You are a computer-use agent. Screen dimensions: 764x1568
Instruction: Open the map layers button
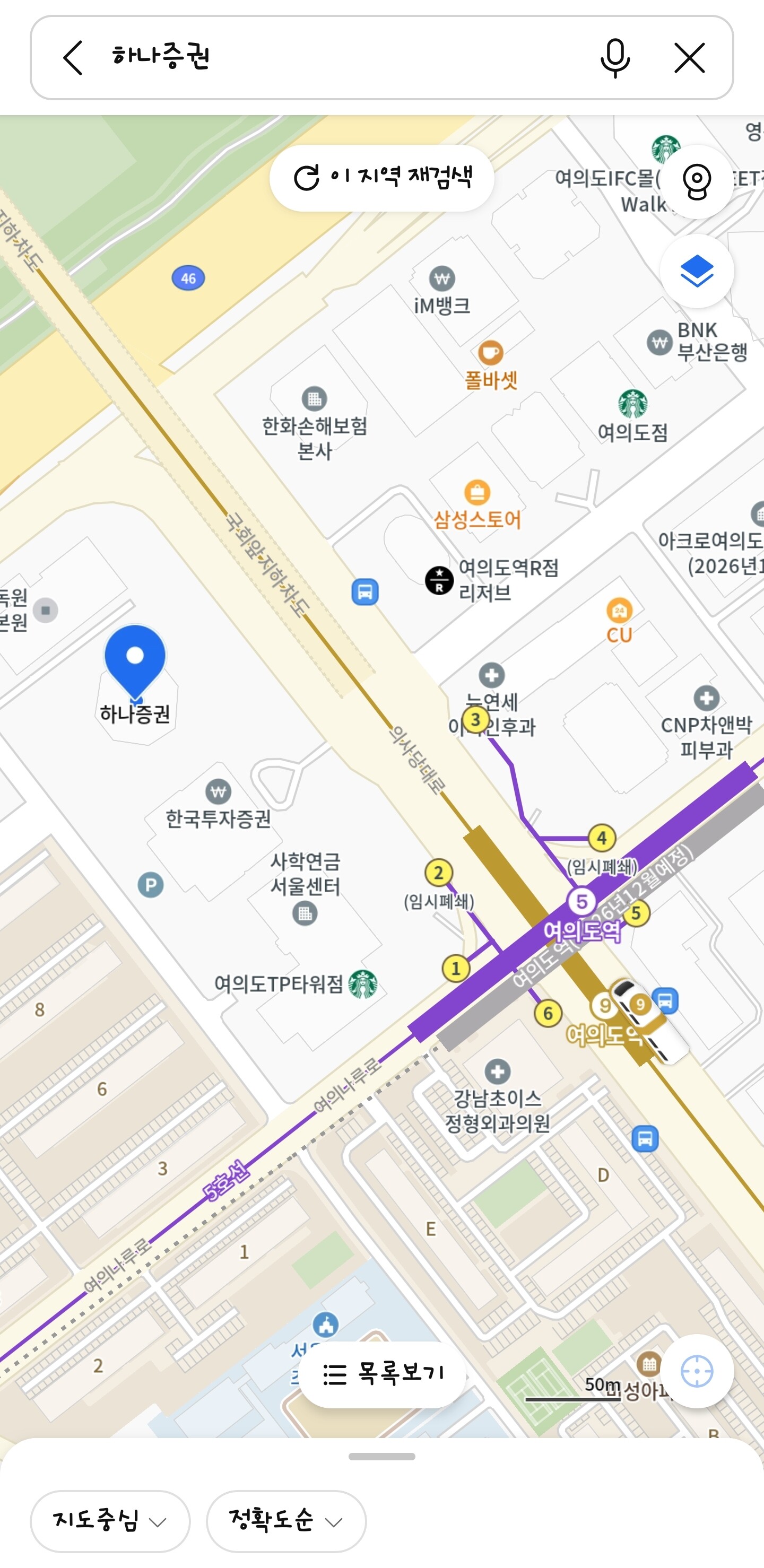pos(697,271)
